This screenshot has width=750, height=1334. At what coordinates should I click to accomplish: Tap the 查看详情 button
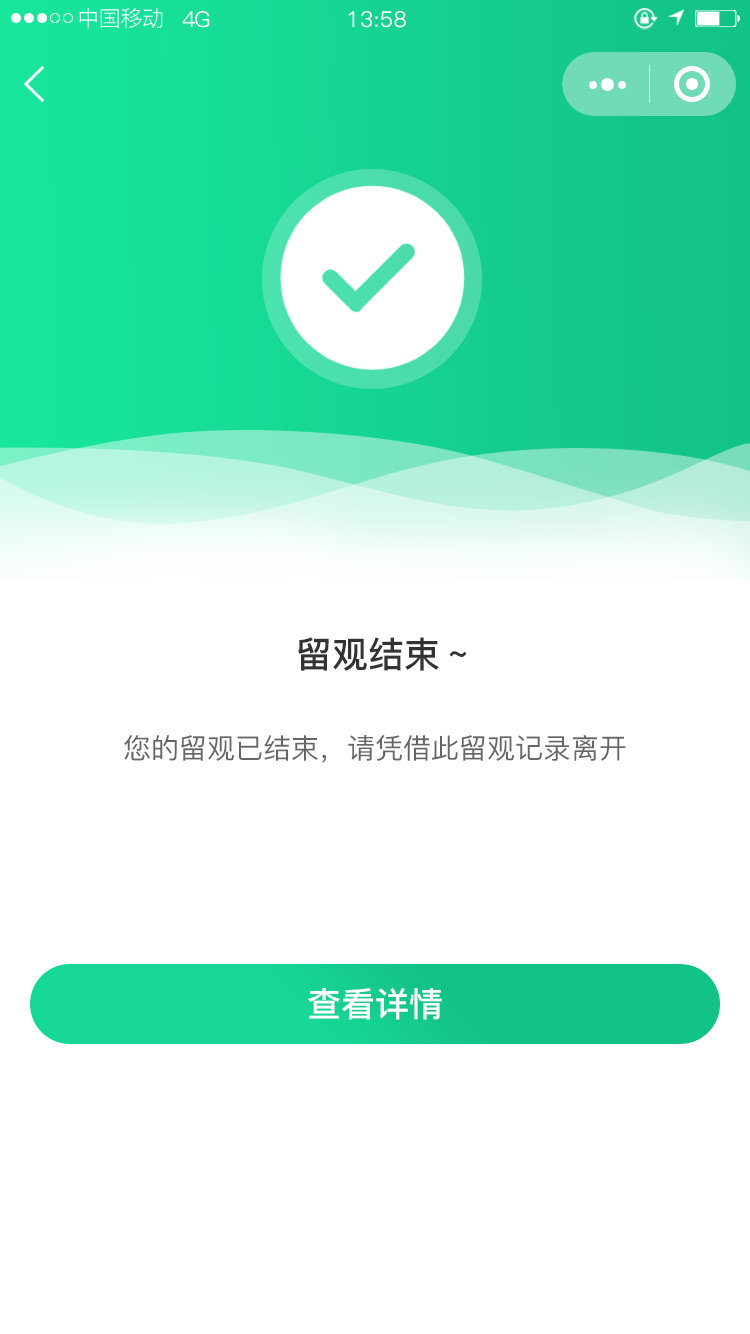pos(375,1004)
